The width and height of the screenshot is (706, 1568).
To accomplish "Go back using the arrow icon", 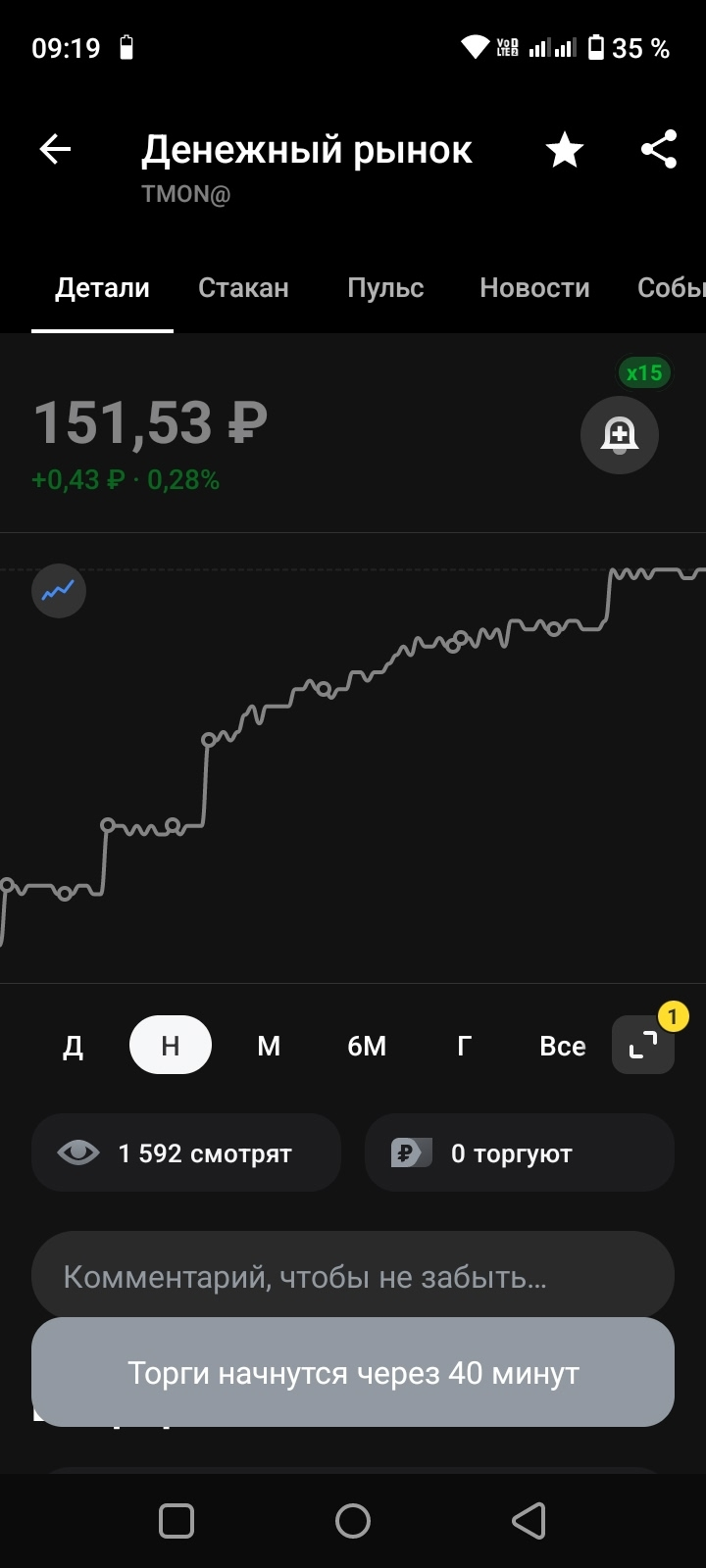I will [x=56, y=150].
